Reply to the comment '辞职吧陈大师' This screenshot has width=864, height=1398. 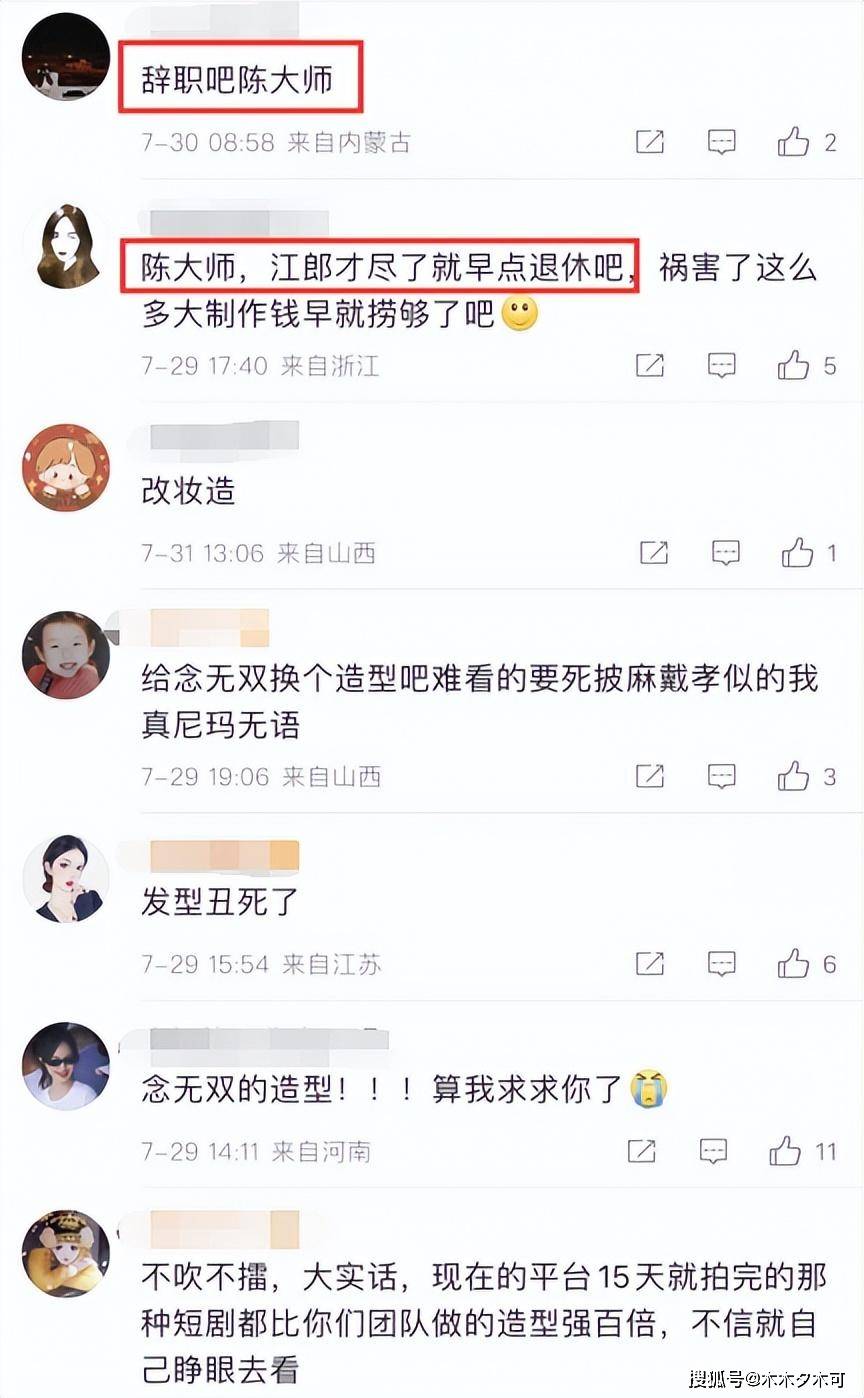[722, 142]
